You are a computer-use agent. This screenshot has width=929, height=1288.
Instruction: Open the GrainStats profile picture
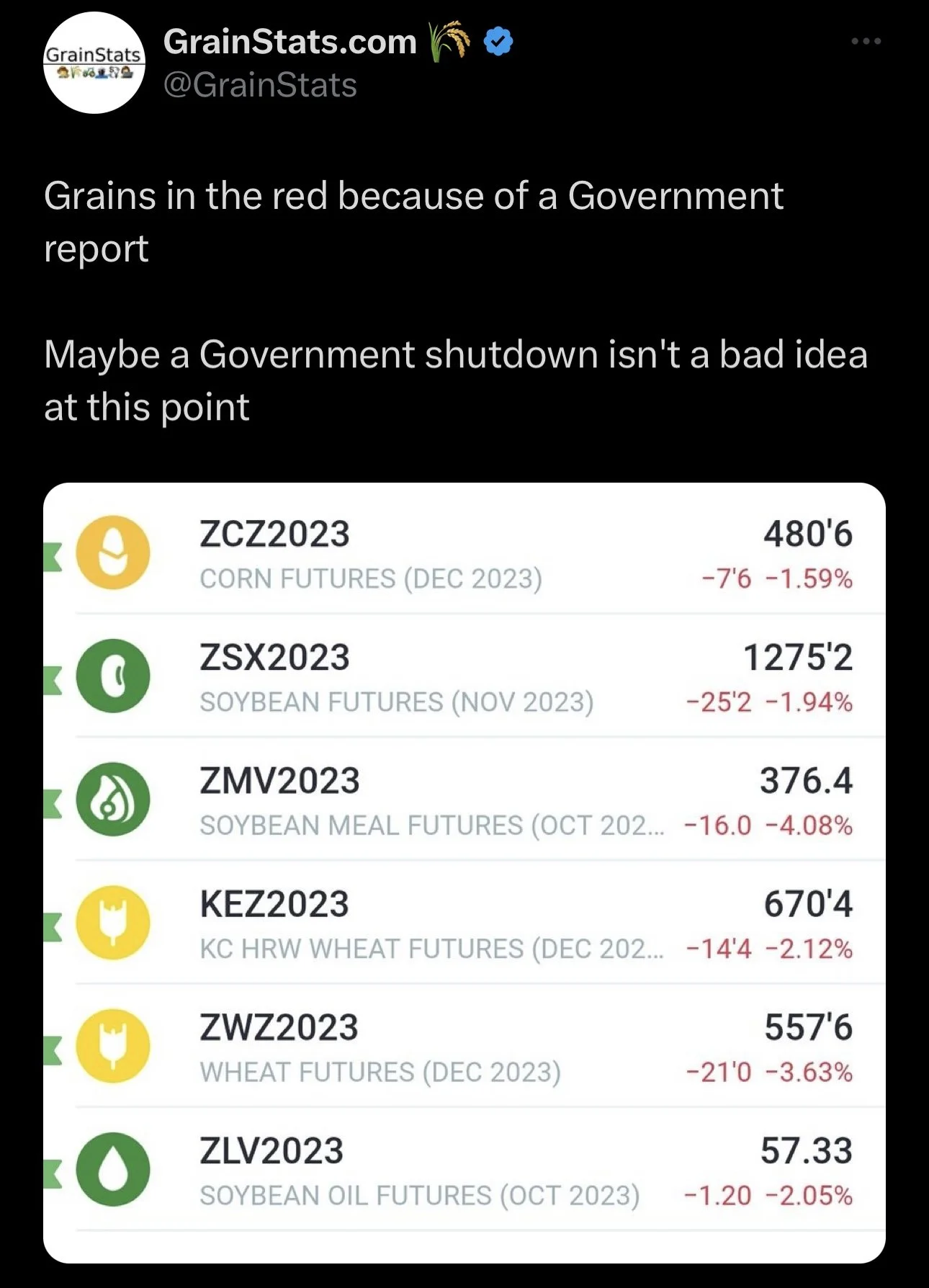(x=94, y=63)
